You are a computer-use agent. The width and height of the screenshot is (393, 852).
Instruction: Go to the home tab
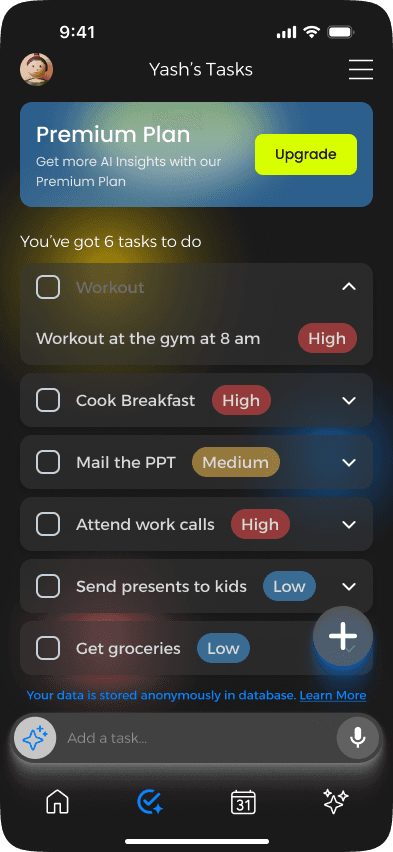pos(58,802)
